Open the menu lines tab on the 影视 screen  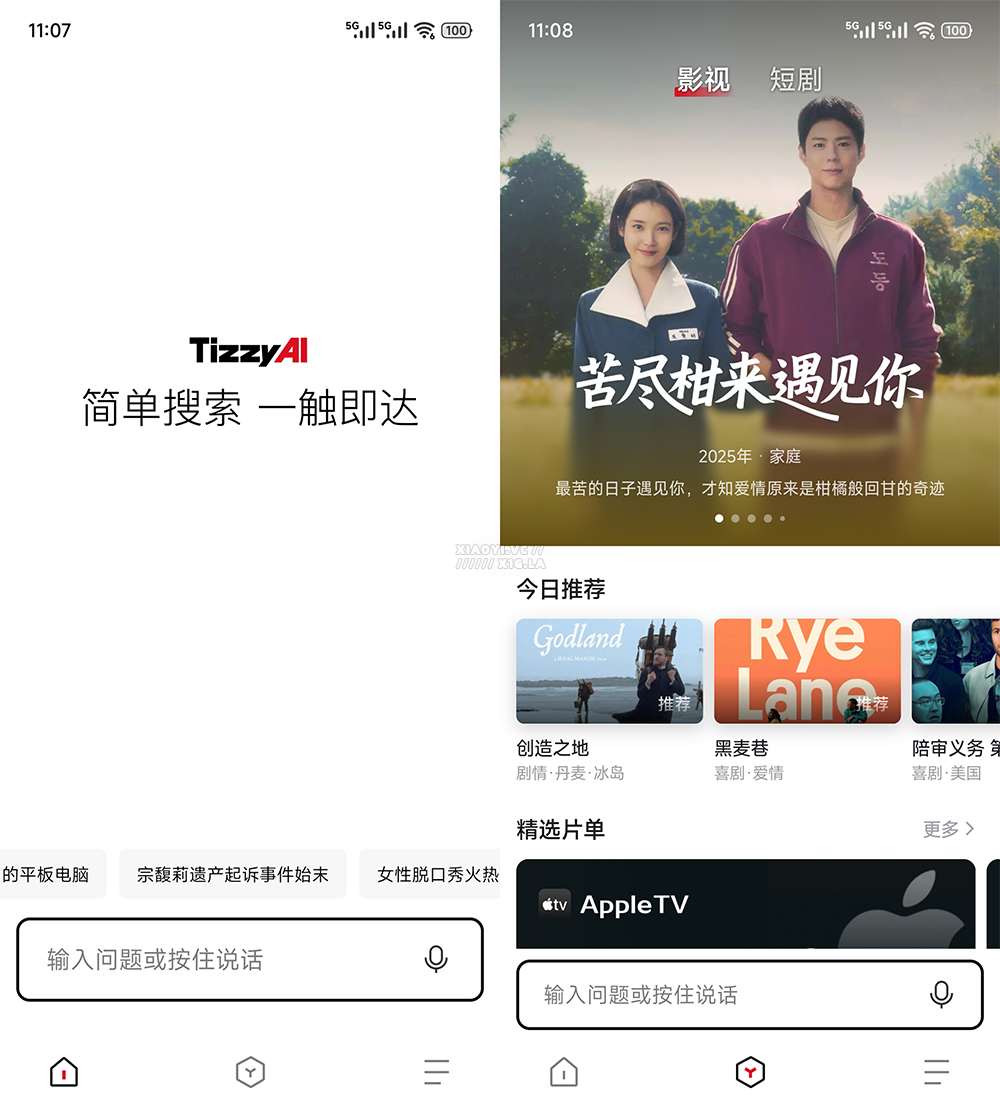click(936, 1073)
